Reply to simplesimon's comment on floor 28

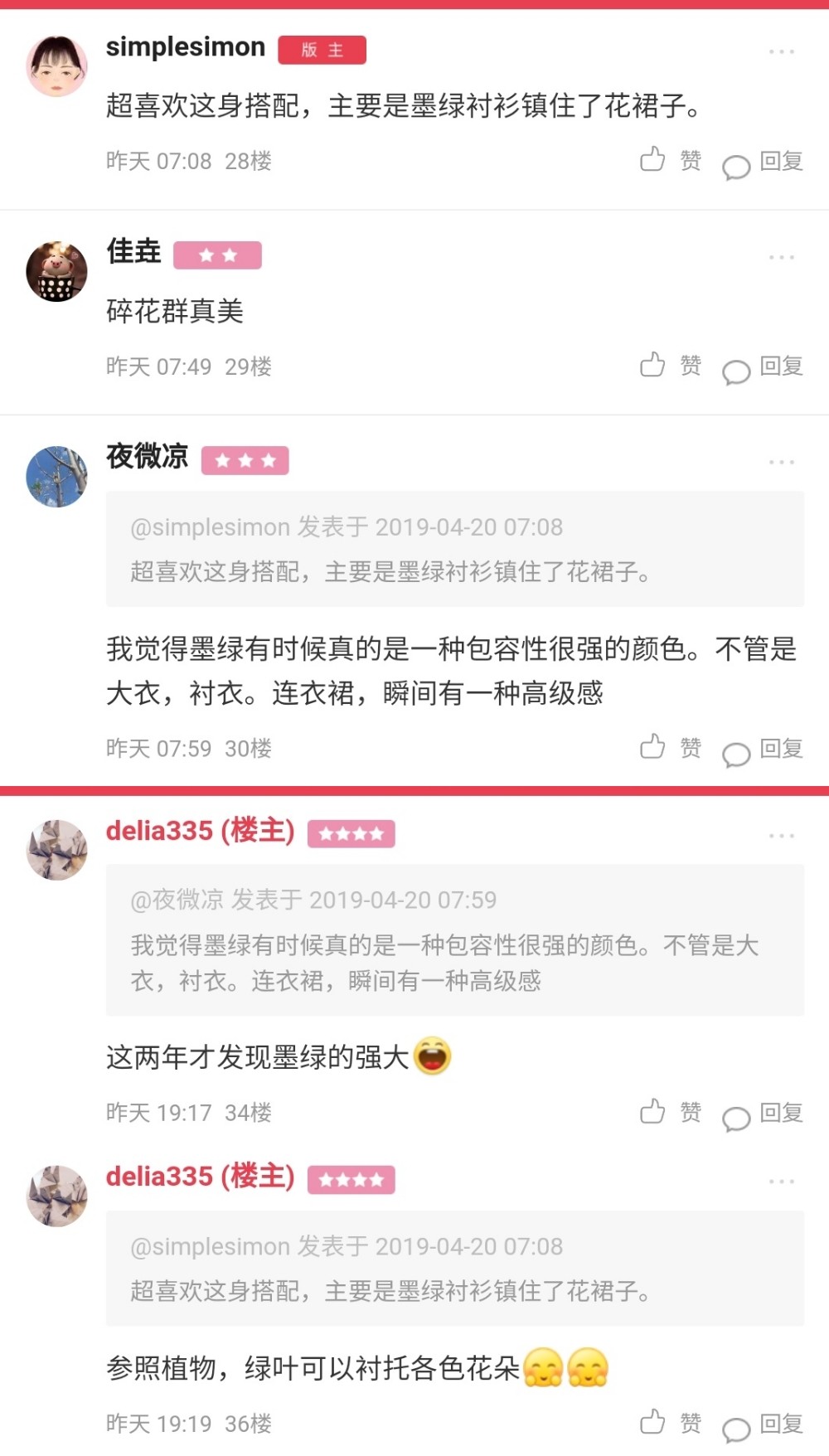point(763,162)
